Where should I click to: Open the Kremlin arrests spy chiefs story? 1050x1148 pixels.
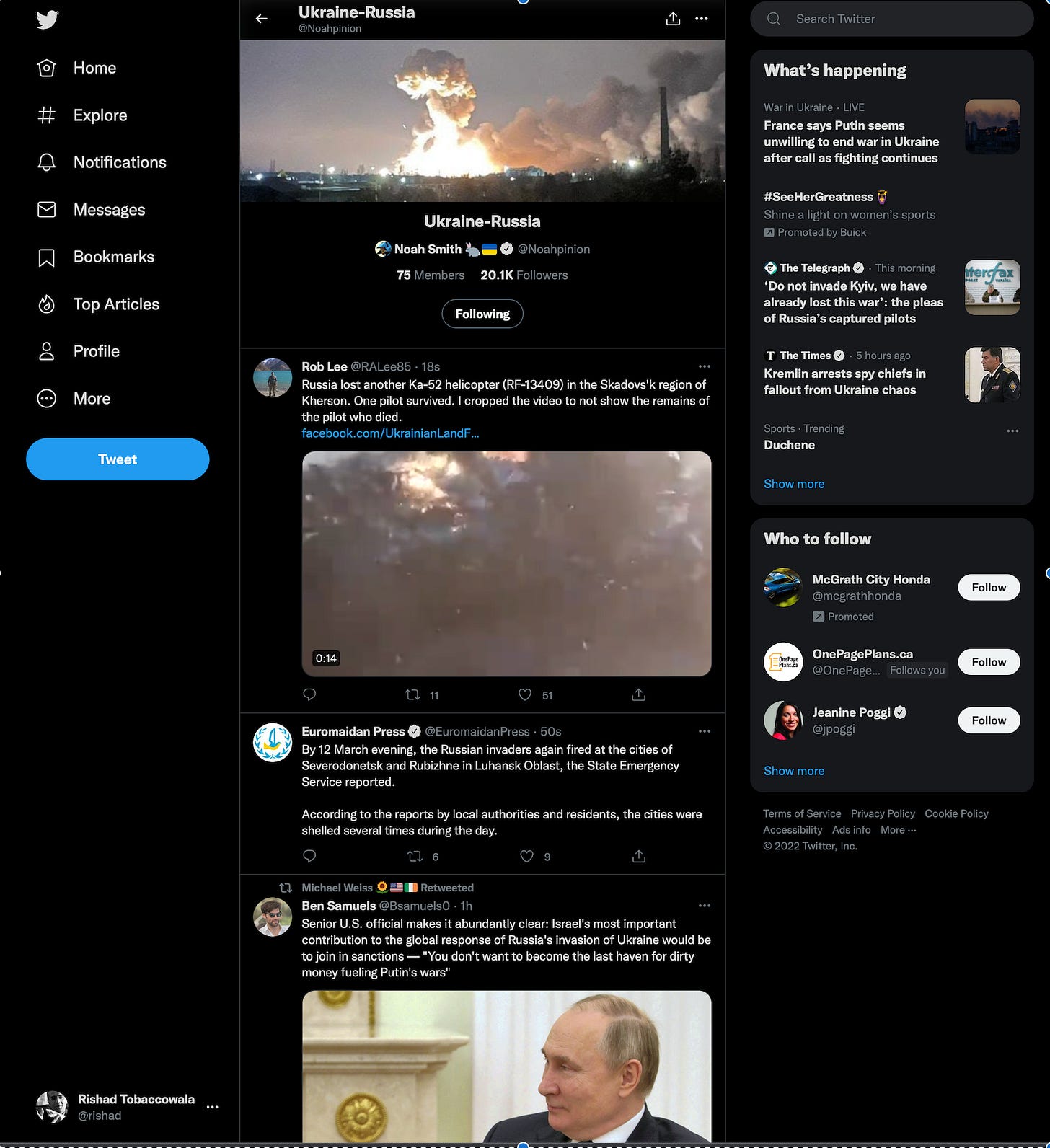coord(844,381)
